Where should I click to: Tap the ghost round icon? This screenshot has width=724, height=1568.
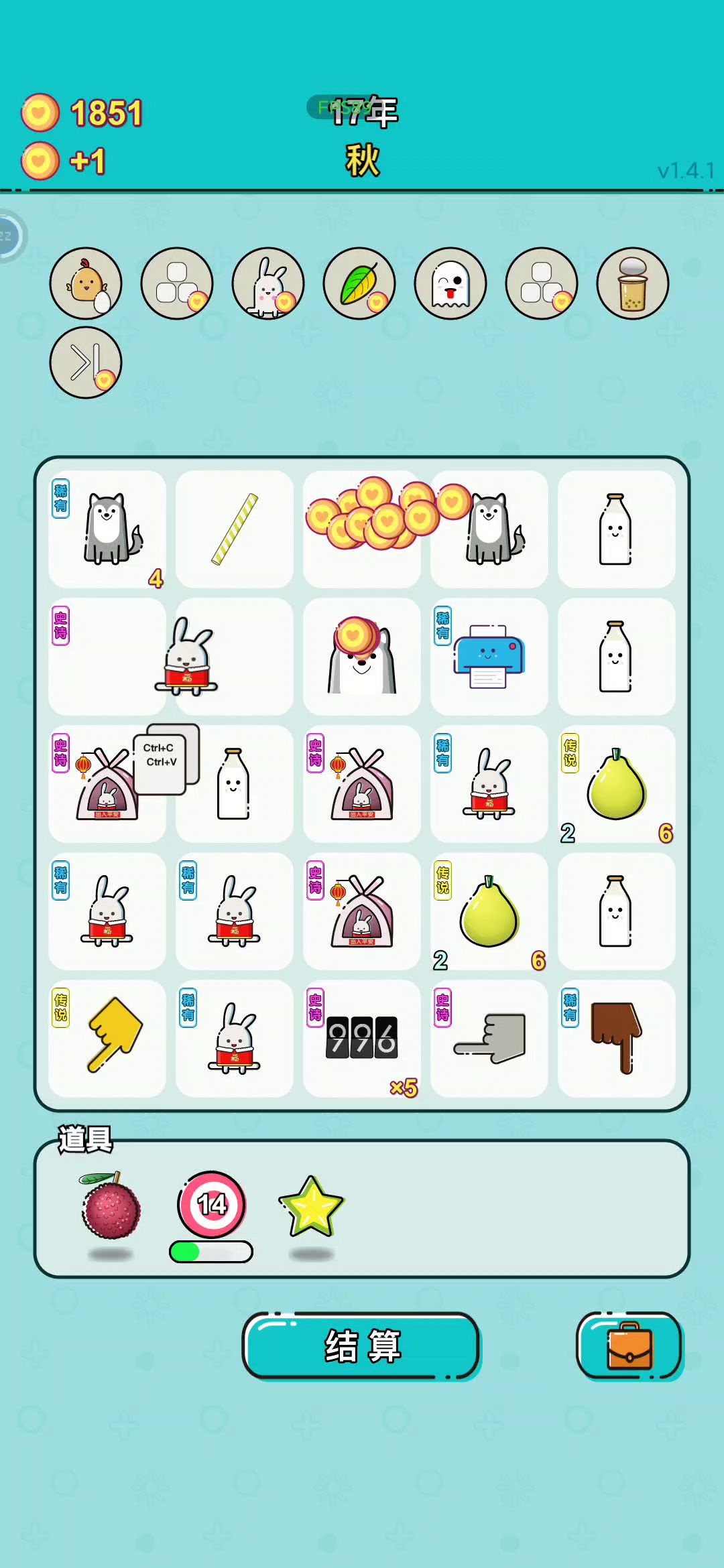point(450,283)
